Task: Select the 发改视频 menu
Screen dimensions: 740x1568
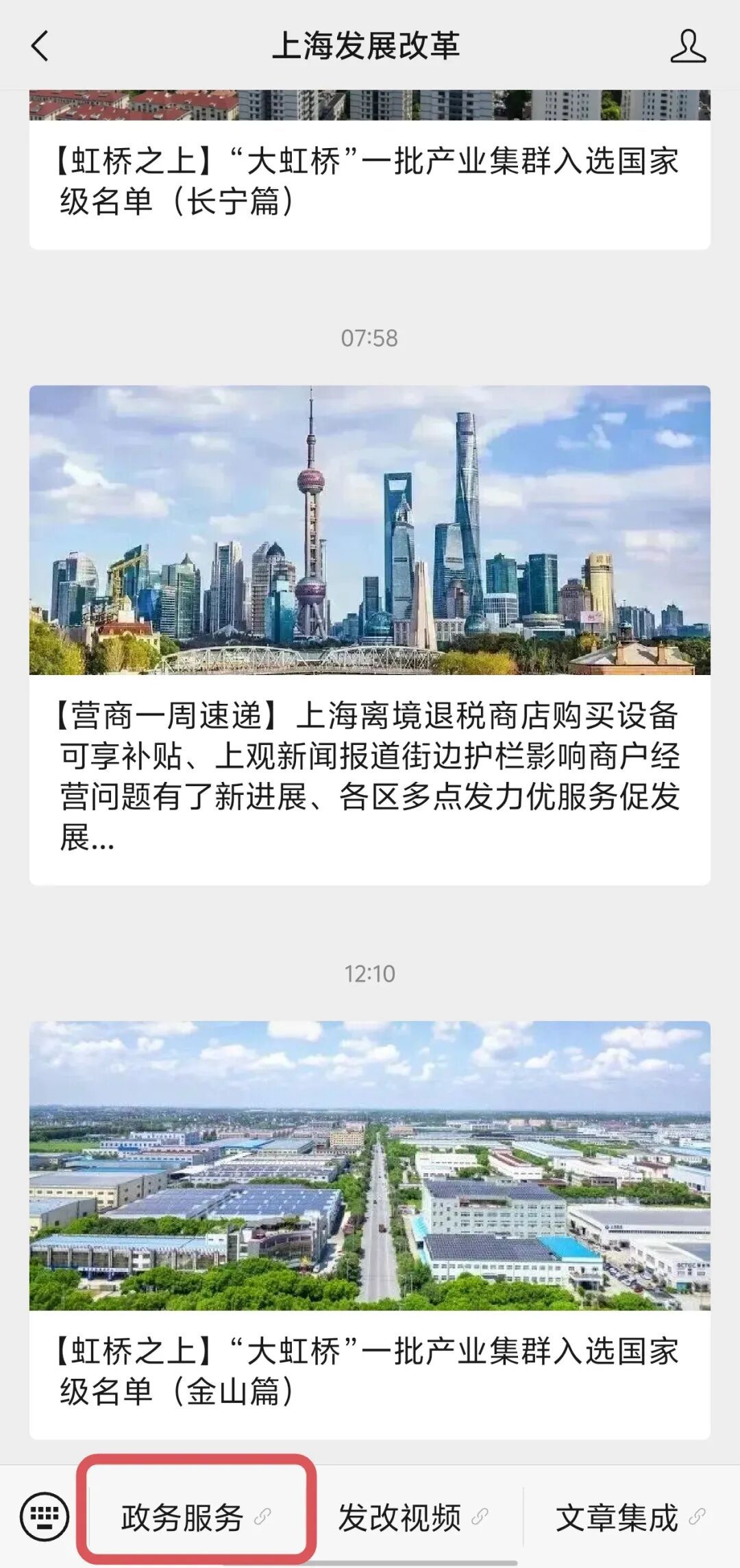Action: tap(412, 1517)
